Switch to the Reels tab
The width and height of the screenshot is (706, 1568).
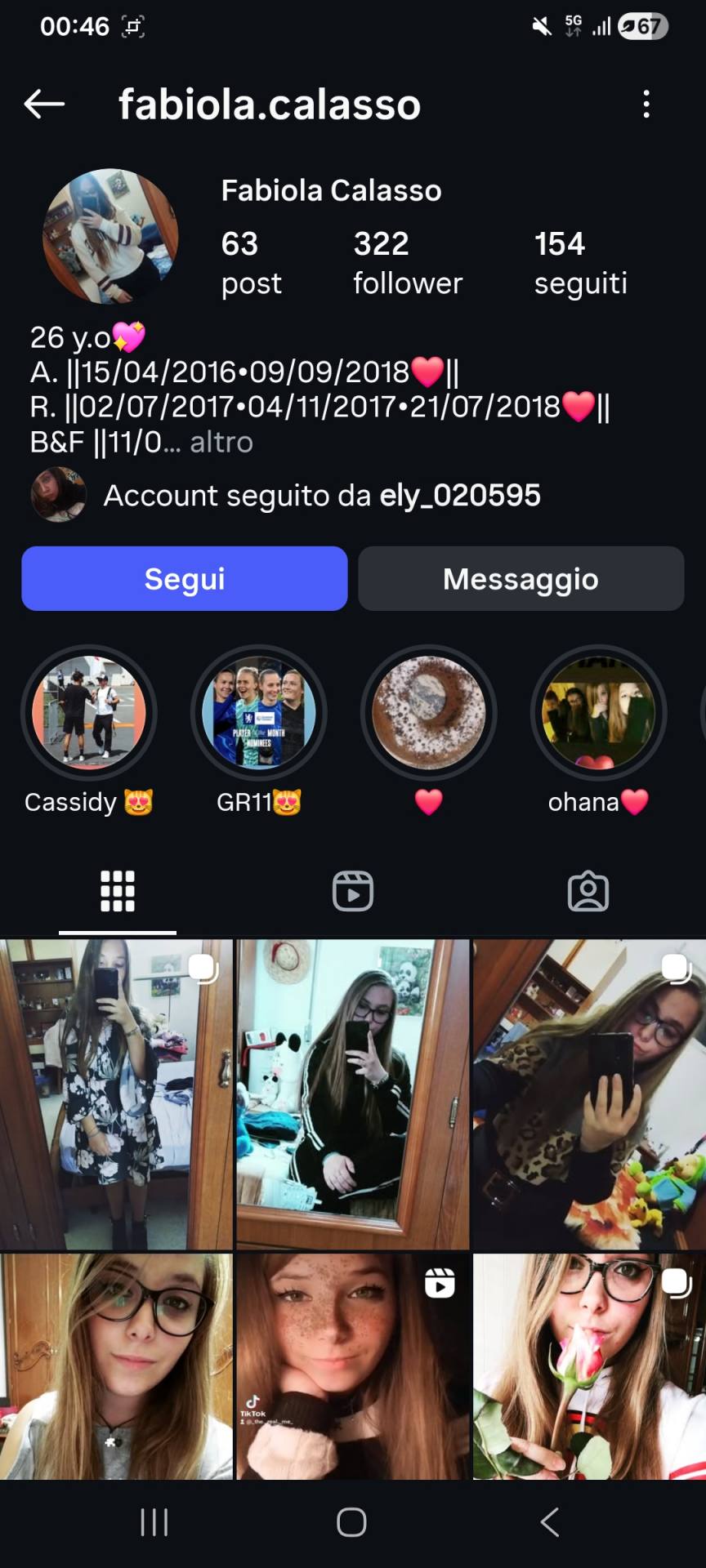point(353,890)
